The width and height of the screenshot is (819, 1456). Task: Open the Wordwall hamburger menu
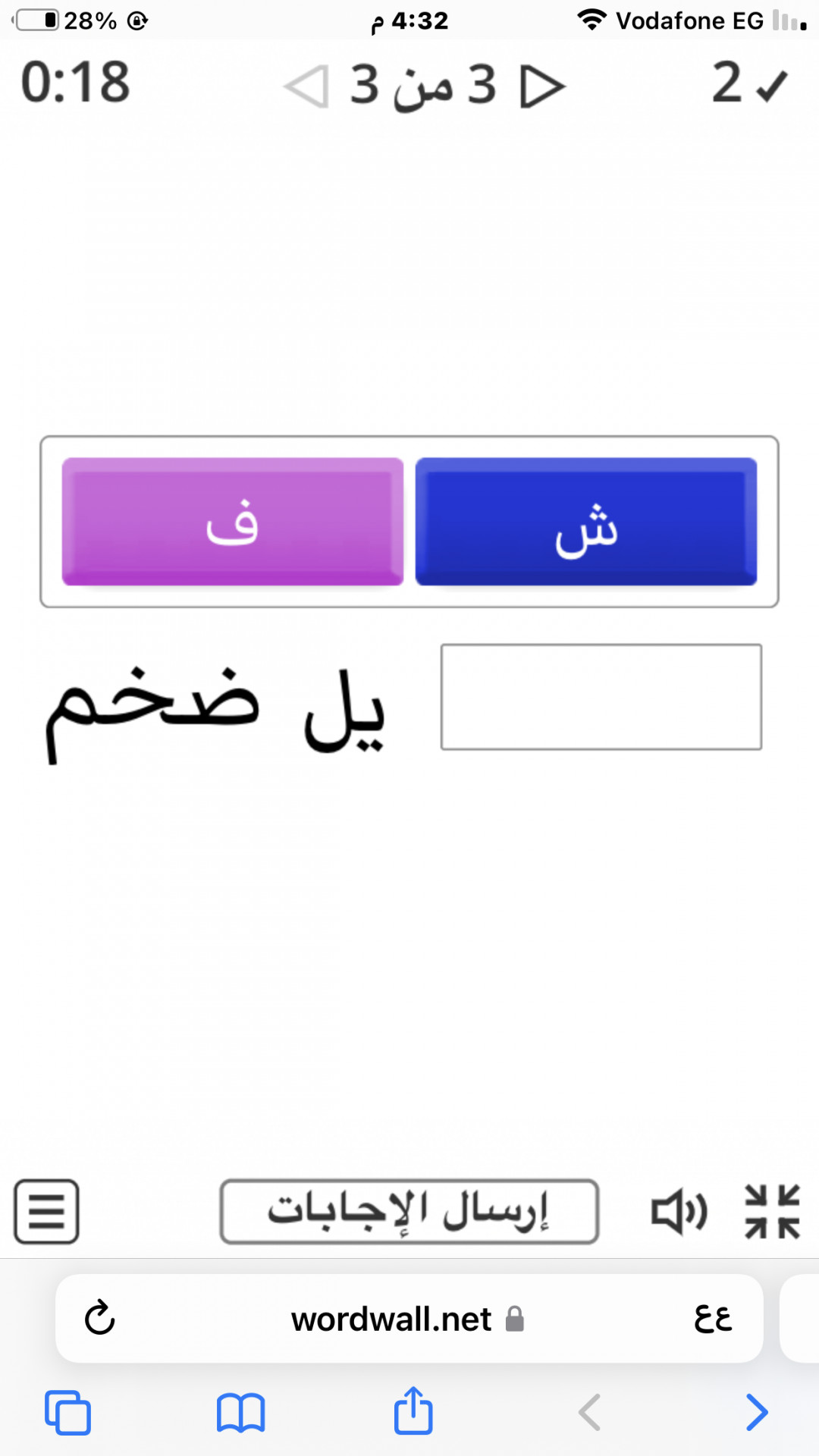click(46, 1211)
